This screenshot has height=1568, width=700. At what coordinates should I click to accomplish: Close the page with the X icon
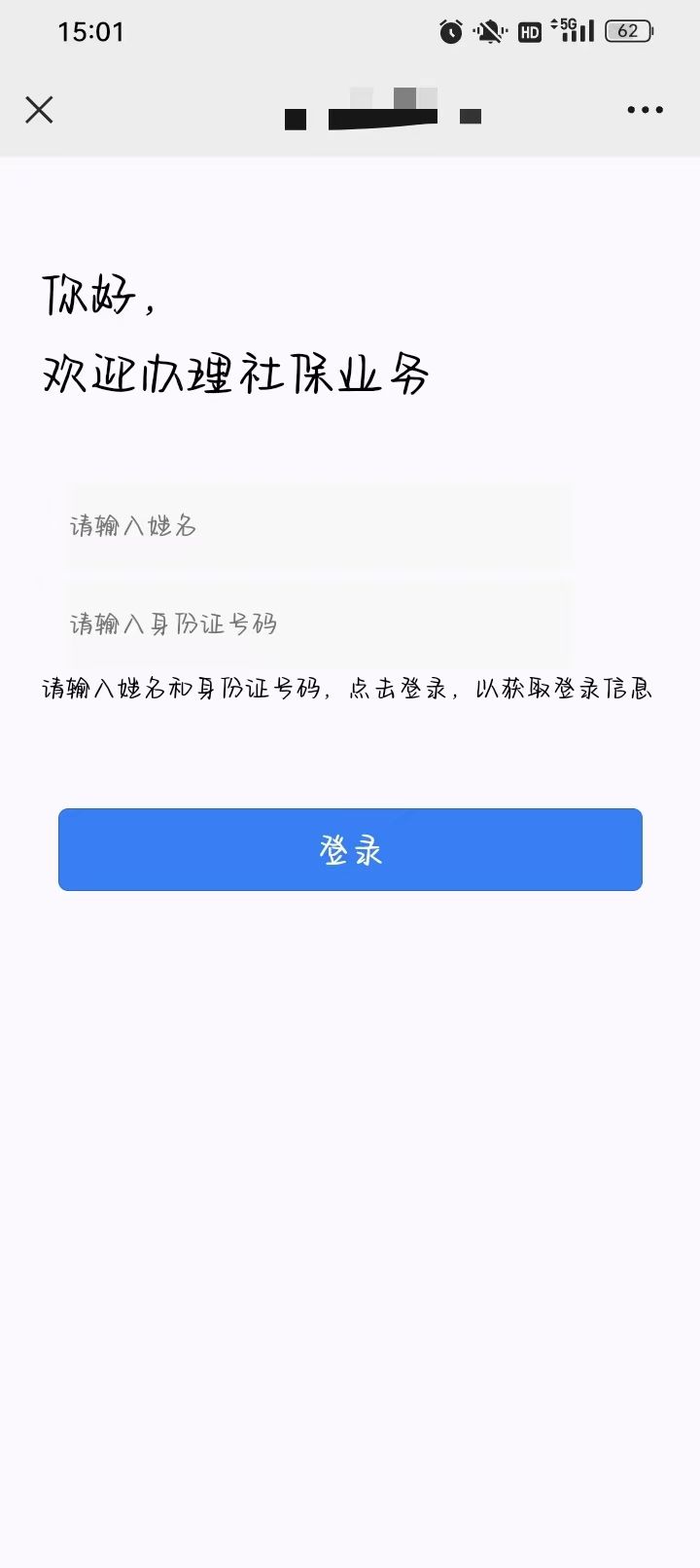pyautogui.click(x=39, y=110)
